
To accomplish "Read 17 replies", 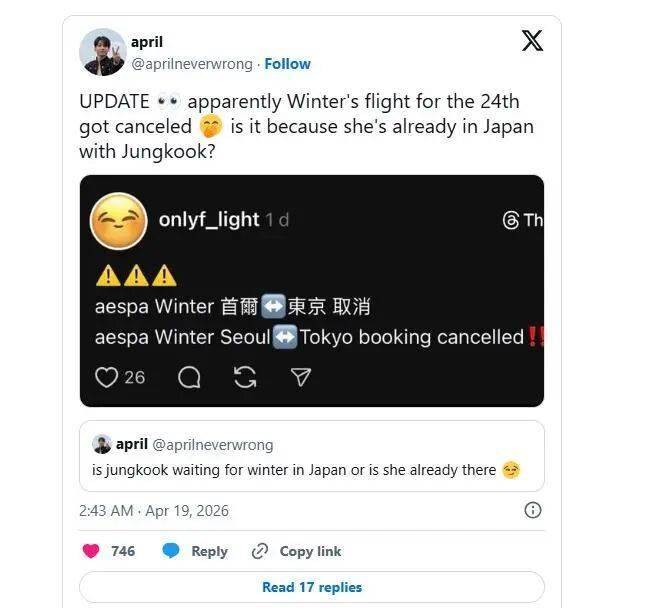I will pyautogui.click(x=311, y=587).
